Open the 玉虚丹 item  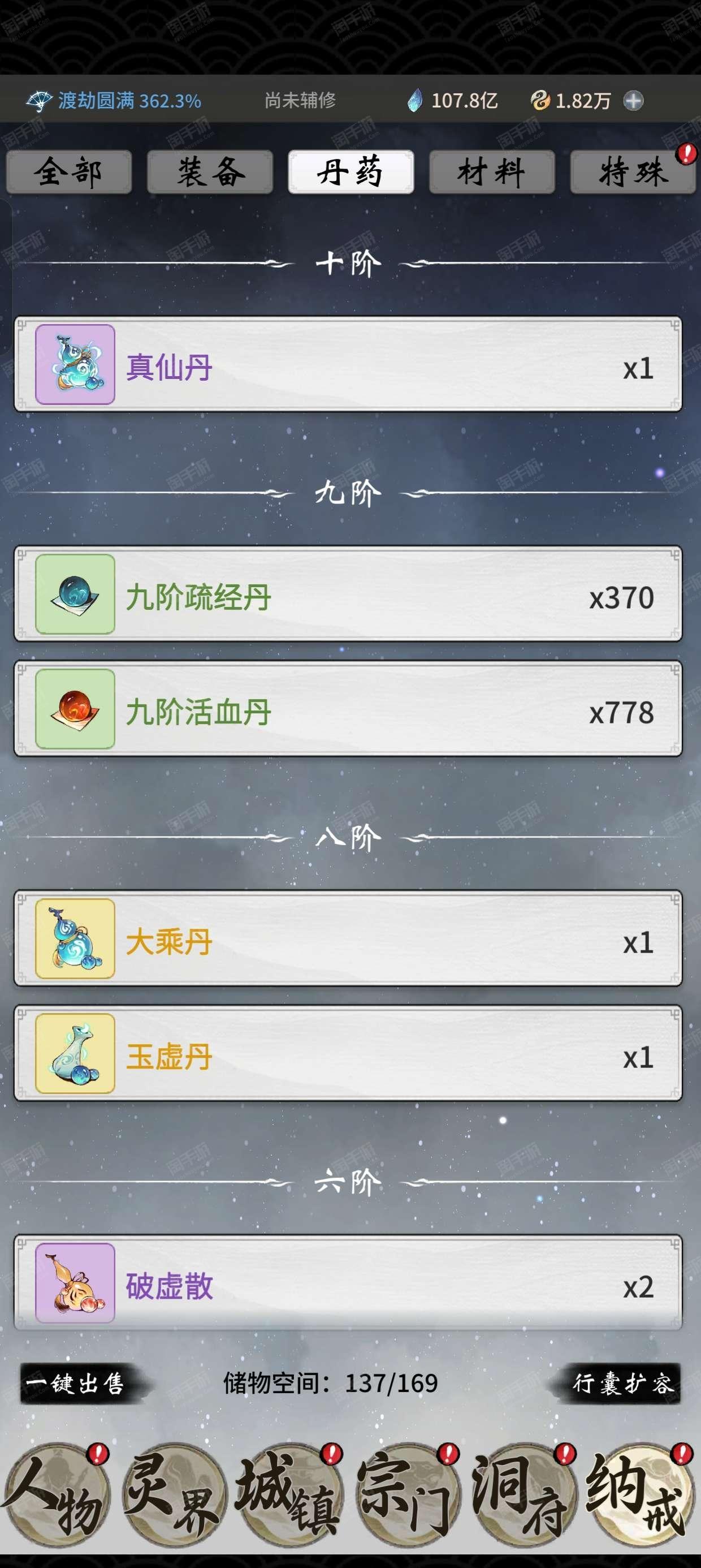pyautogui.click(x=348, y=1054)
